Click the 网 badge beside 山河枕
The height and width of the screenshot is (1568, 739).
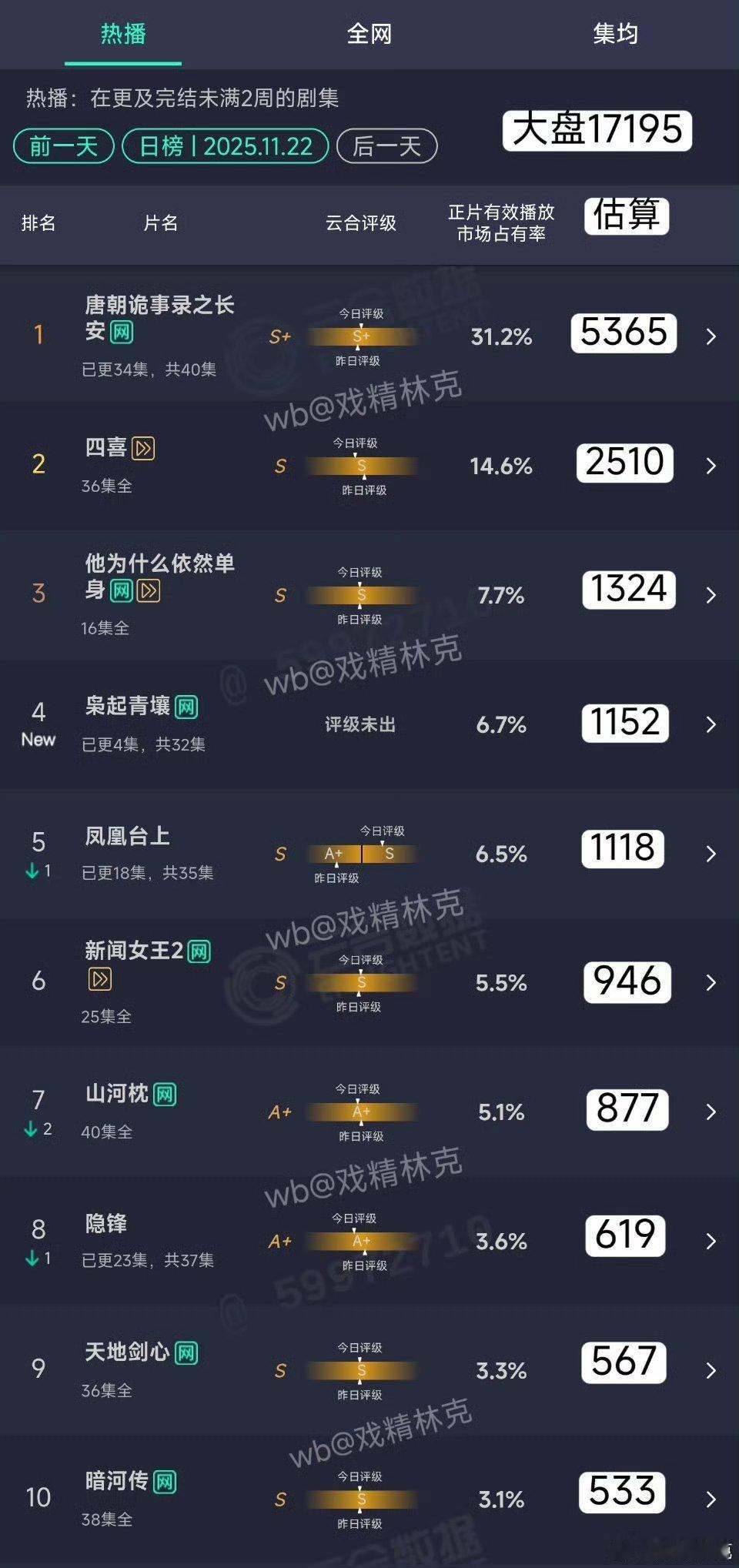click(x=165, y=1094)
